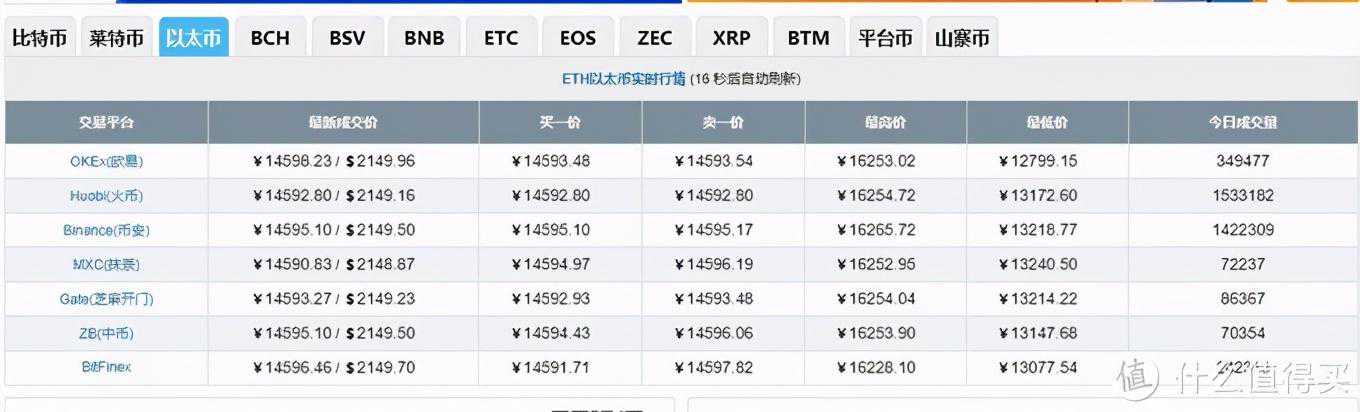Open the Binance(币安) exchange link

[107, 230]
